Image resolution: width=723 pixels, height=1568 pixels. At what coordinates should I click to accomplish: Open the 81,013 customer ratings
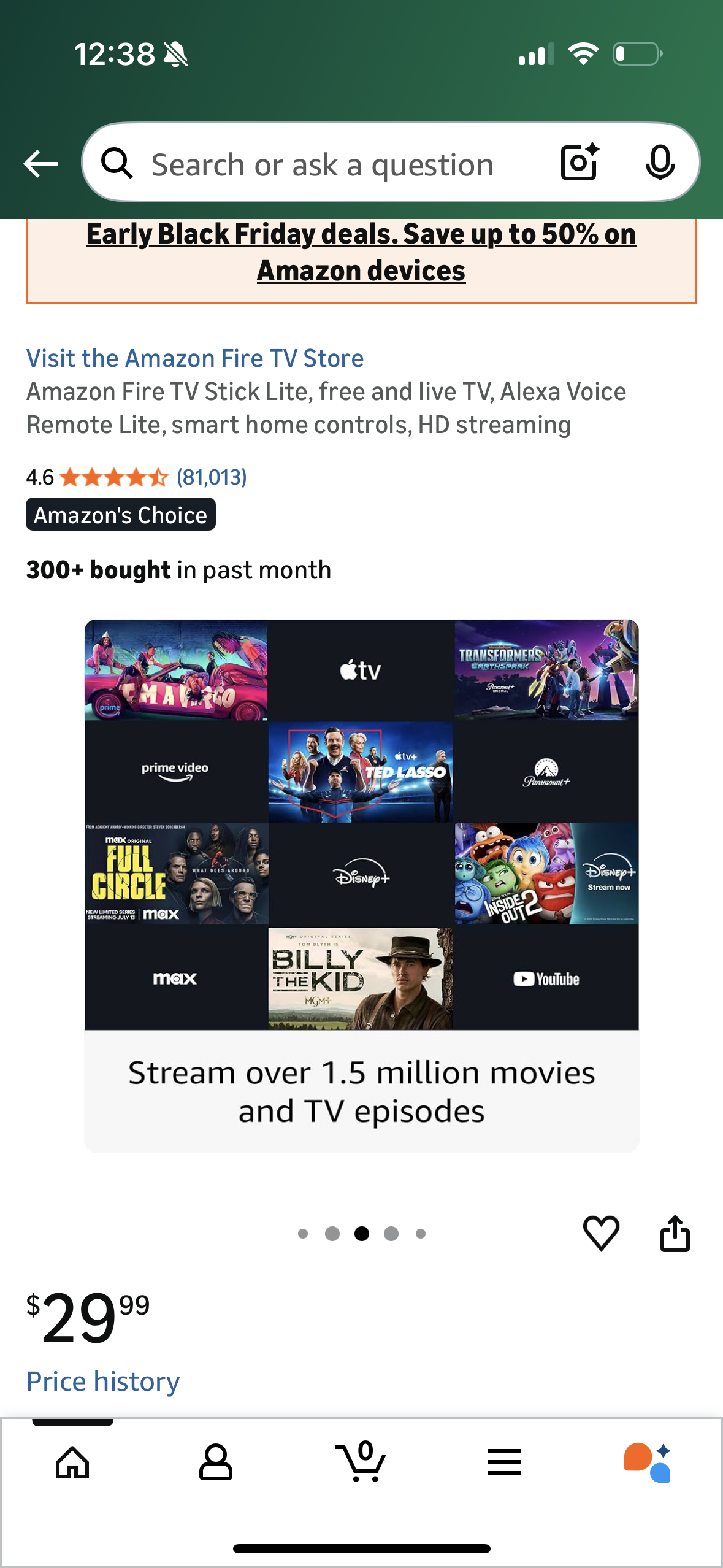point(212,477)
